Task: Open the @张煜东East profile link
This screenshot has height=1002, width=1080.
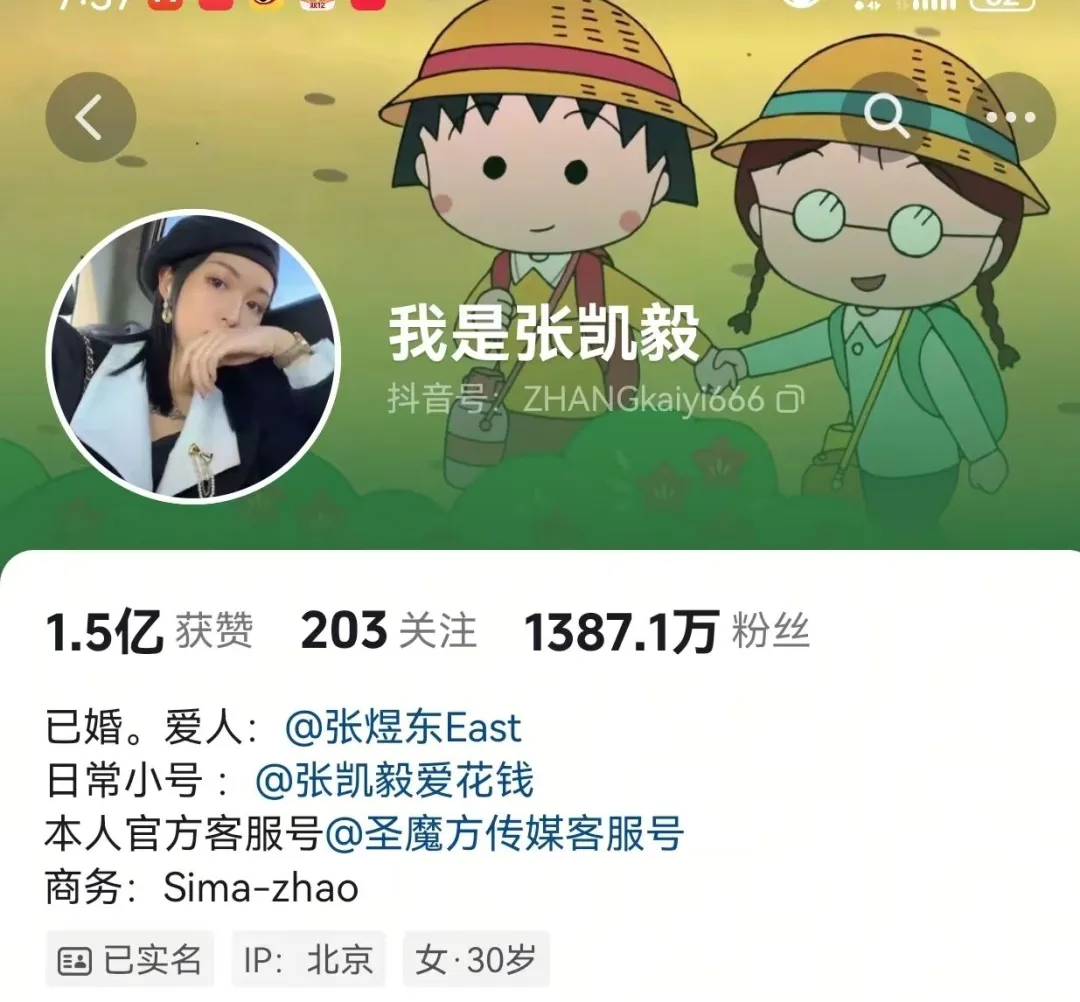Action: tap(403, 728)
